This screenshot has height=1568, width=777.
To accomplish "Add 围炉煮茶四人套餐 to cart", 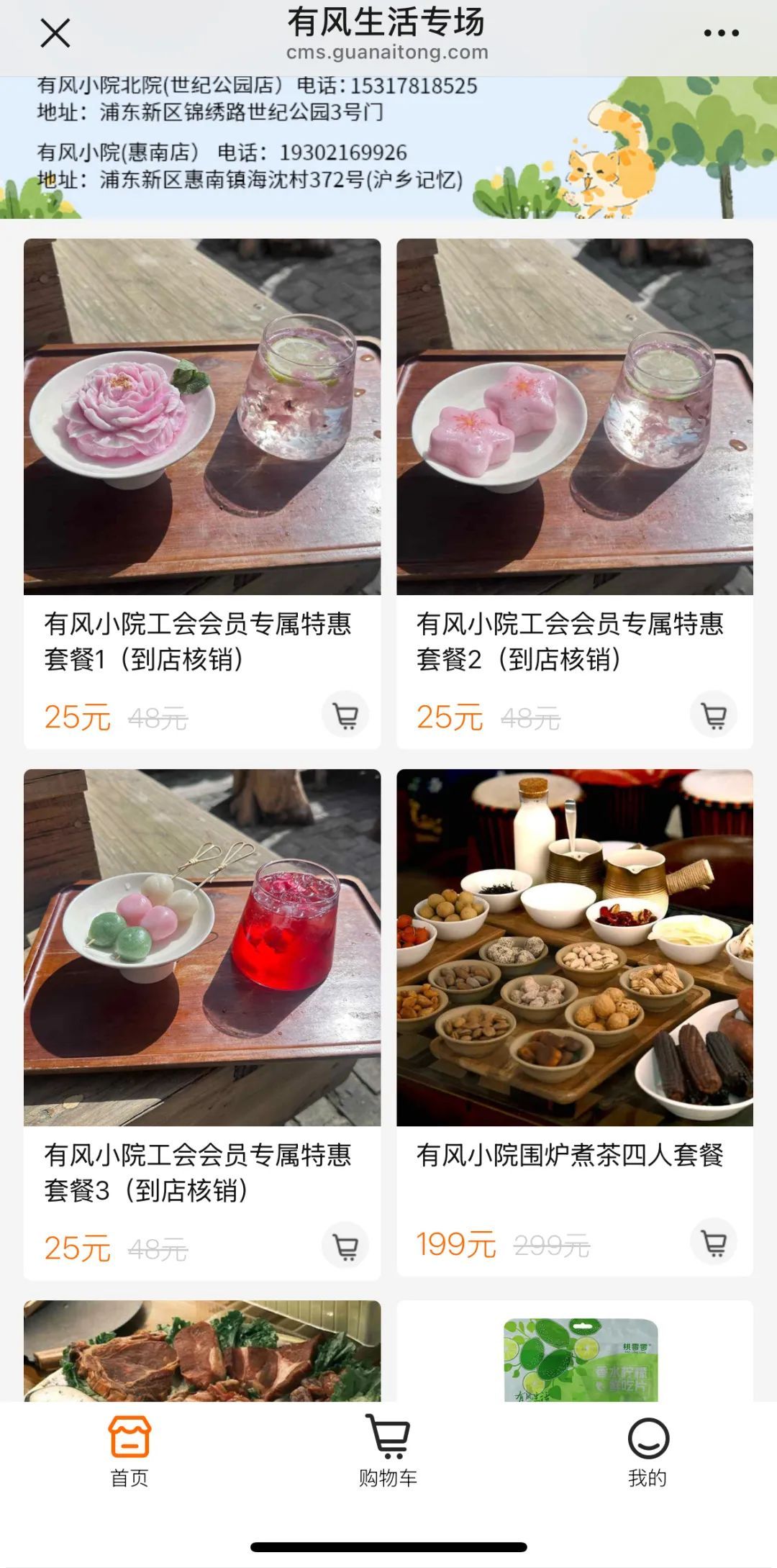I will click(714, 1242).
